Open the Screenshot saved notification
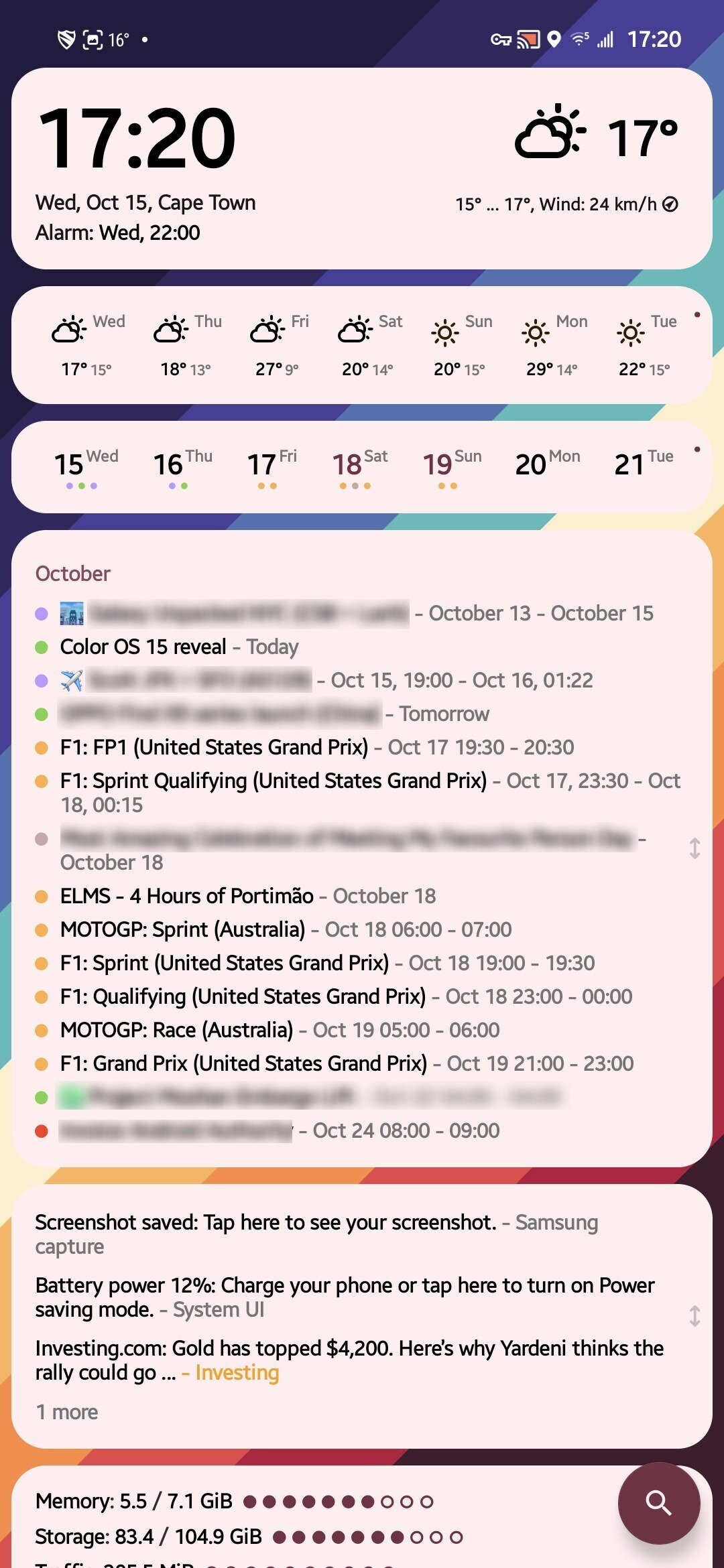 (265, 1224)
